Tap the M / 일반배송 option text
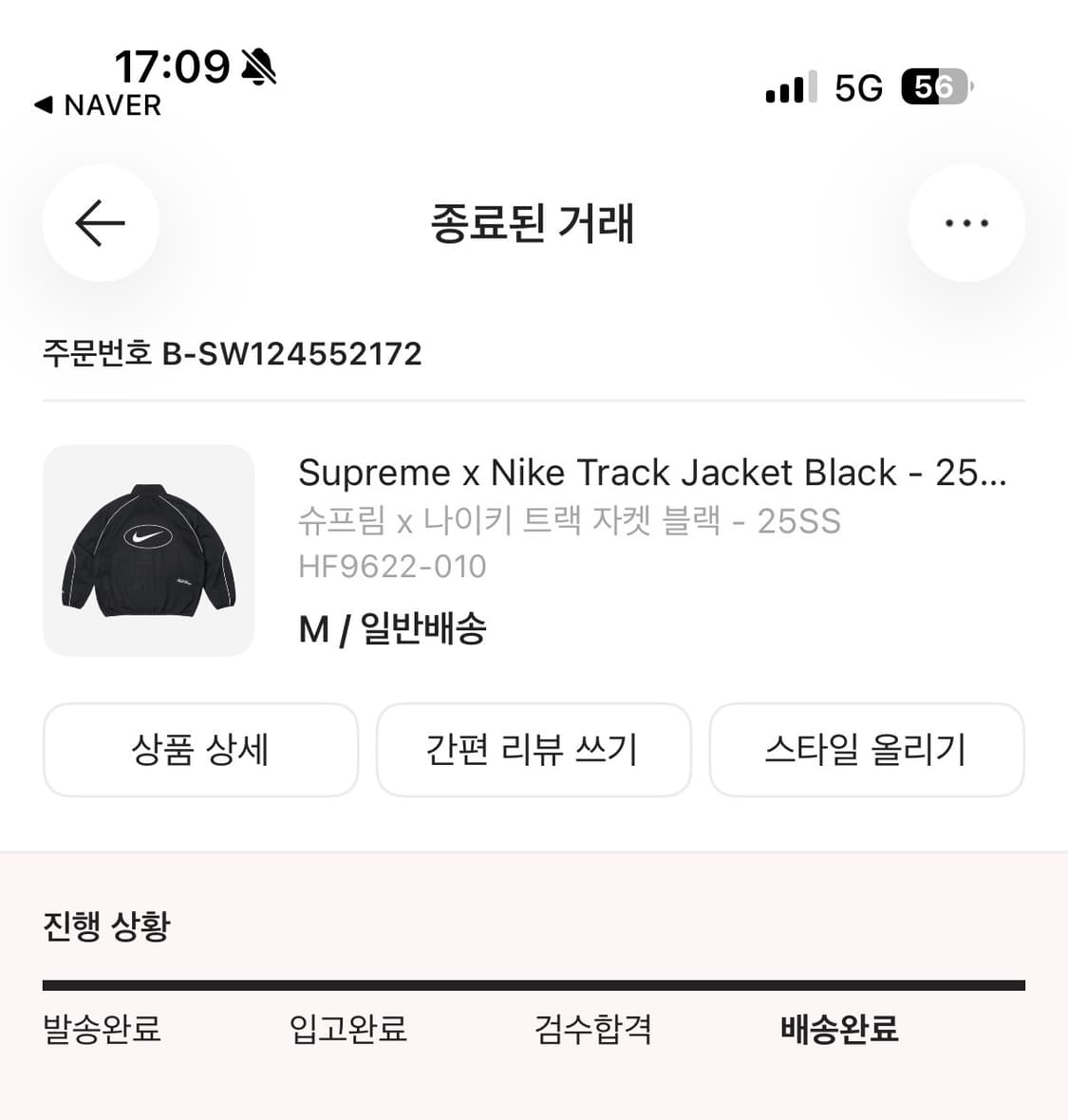 click(x=392, y=627)
